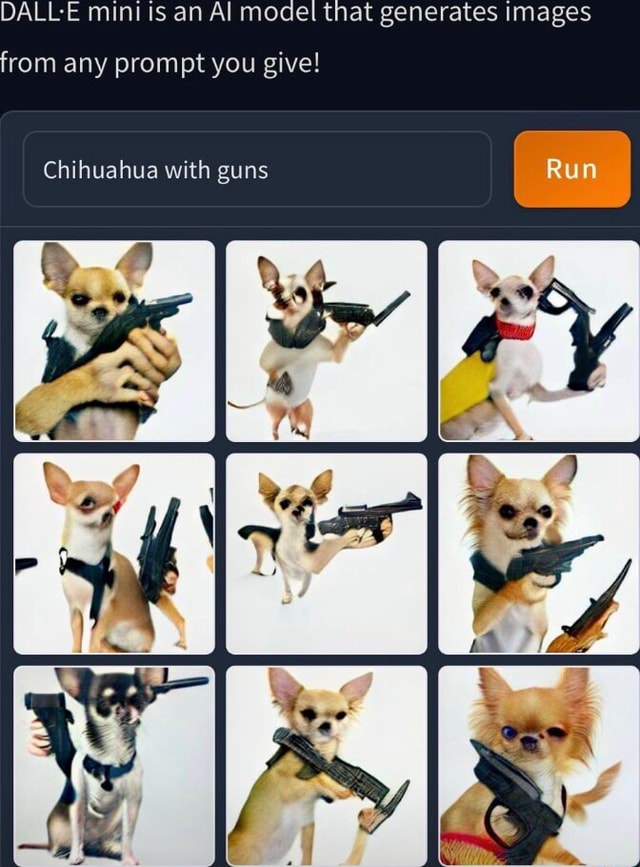The image size is (640, 867).
Task: Tap the orange Run button
Action: [571, 169]
